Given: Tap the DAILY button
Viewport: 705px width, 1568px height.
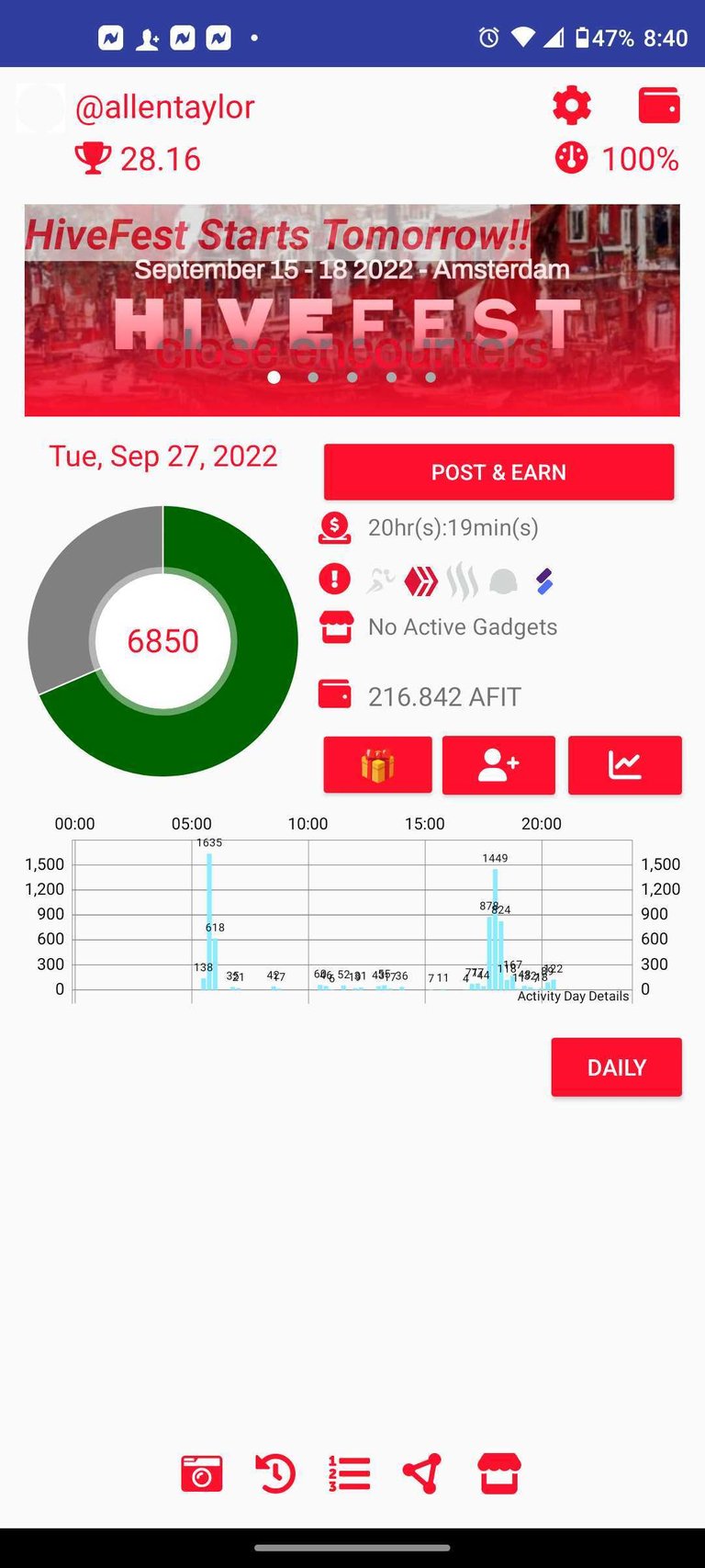Looking at the screenshot, I should [616, 1067].
